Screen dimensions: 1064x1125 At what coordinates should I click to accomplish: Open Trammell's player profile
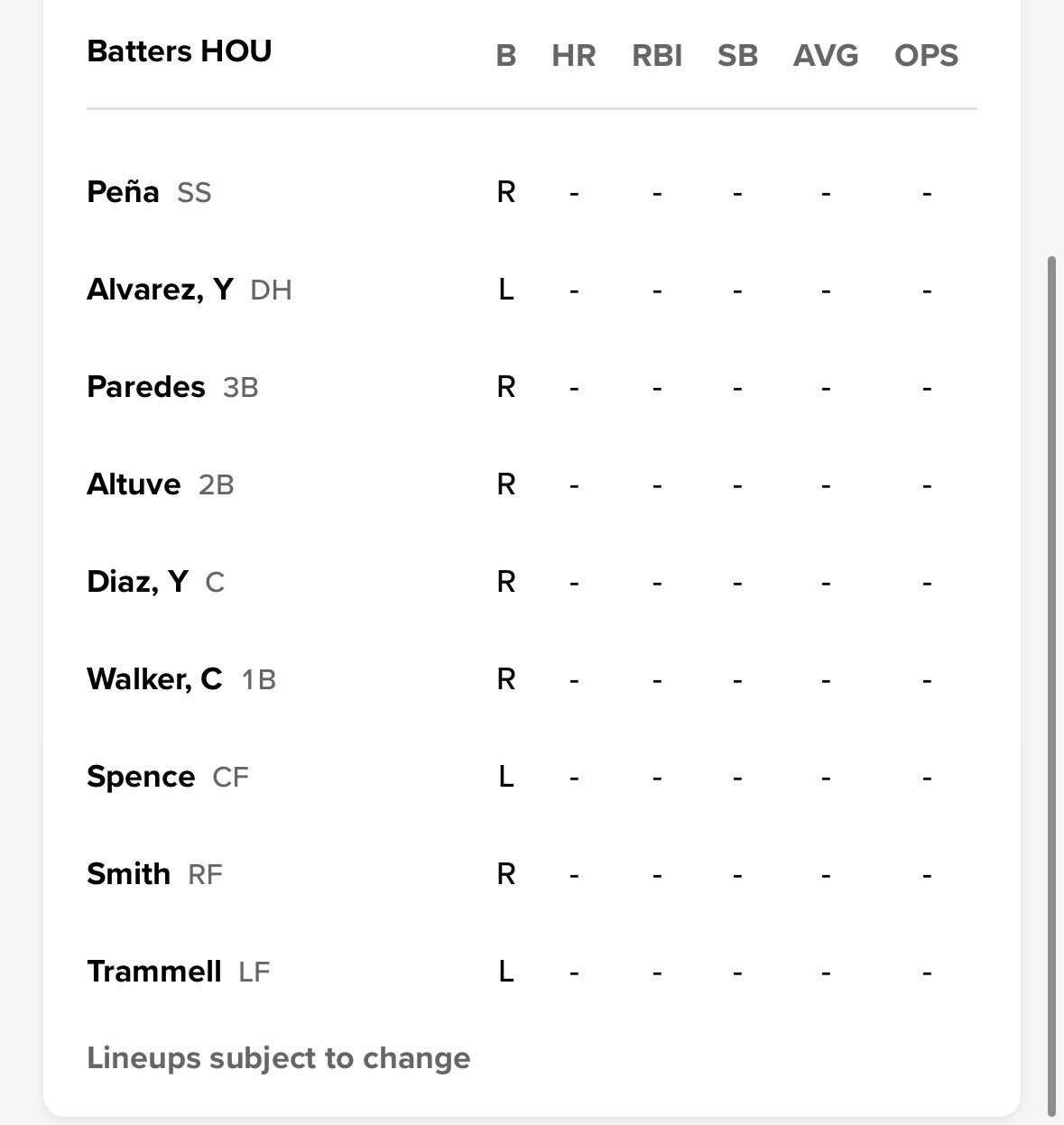pos(153,971)
